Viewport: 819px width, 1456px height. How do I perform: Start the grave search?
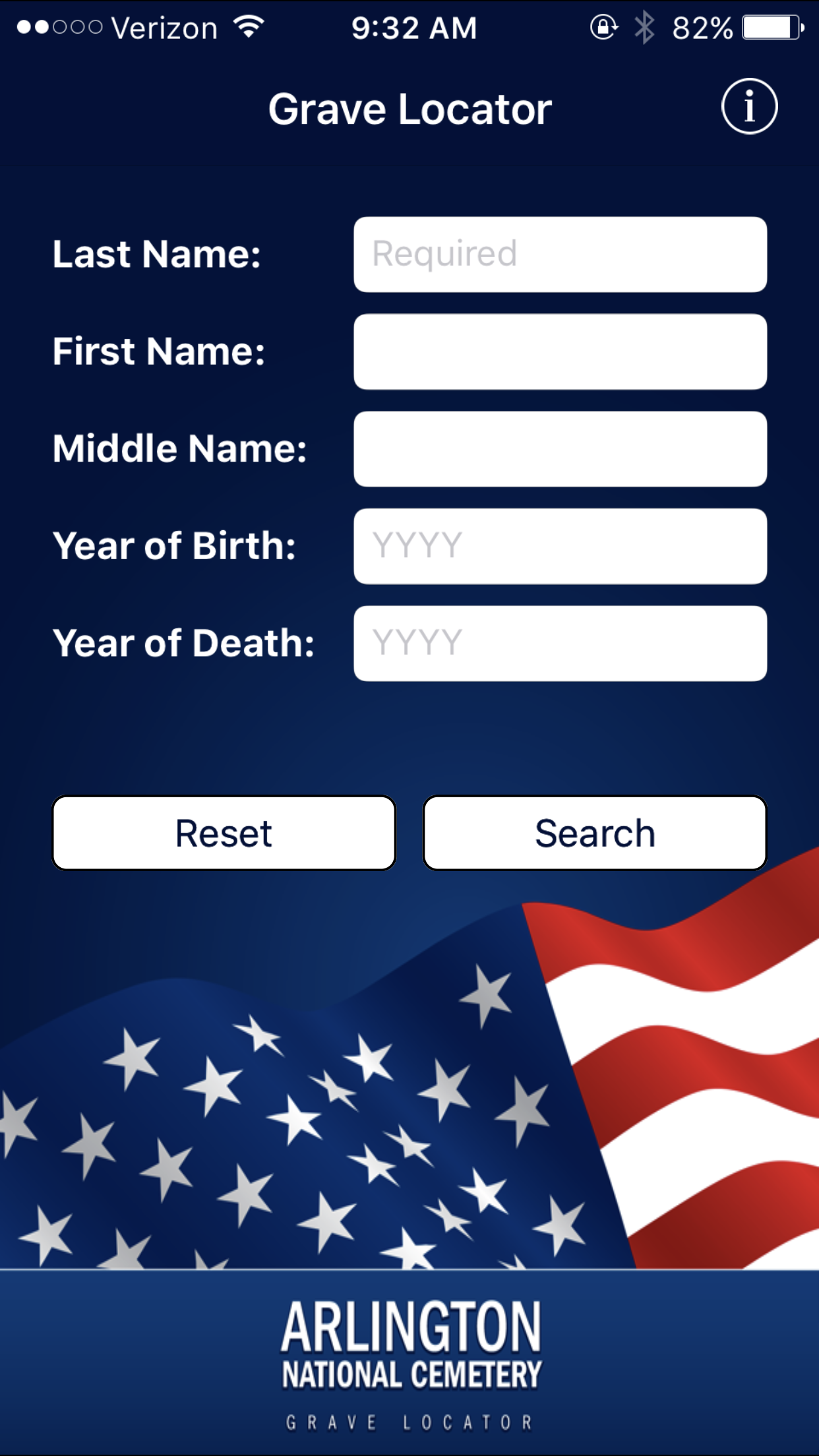pos(594,833)
